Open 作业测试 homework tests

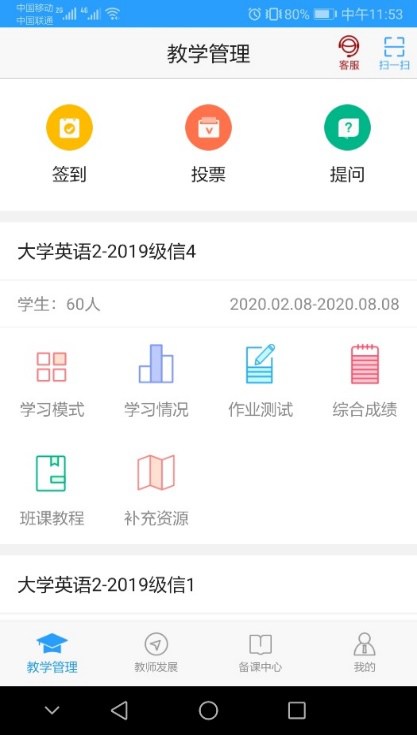261,383
